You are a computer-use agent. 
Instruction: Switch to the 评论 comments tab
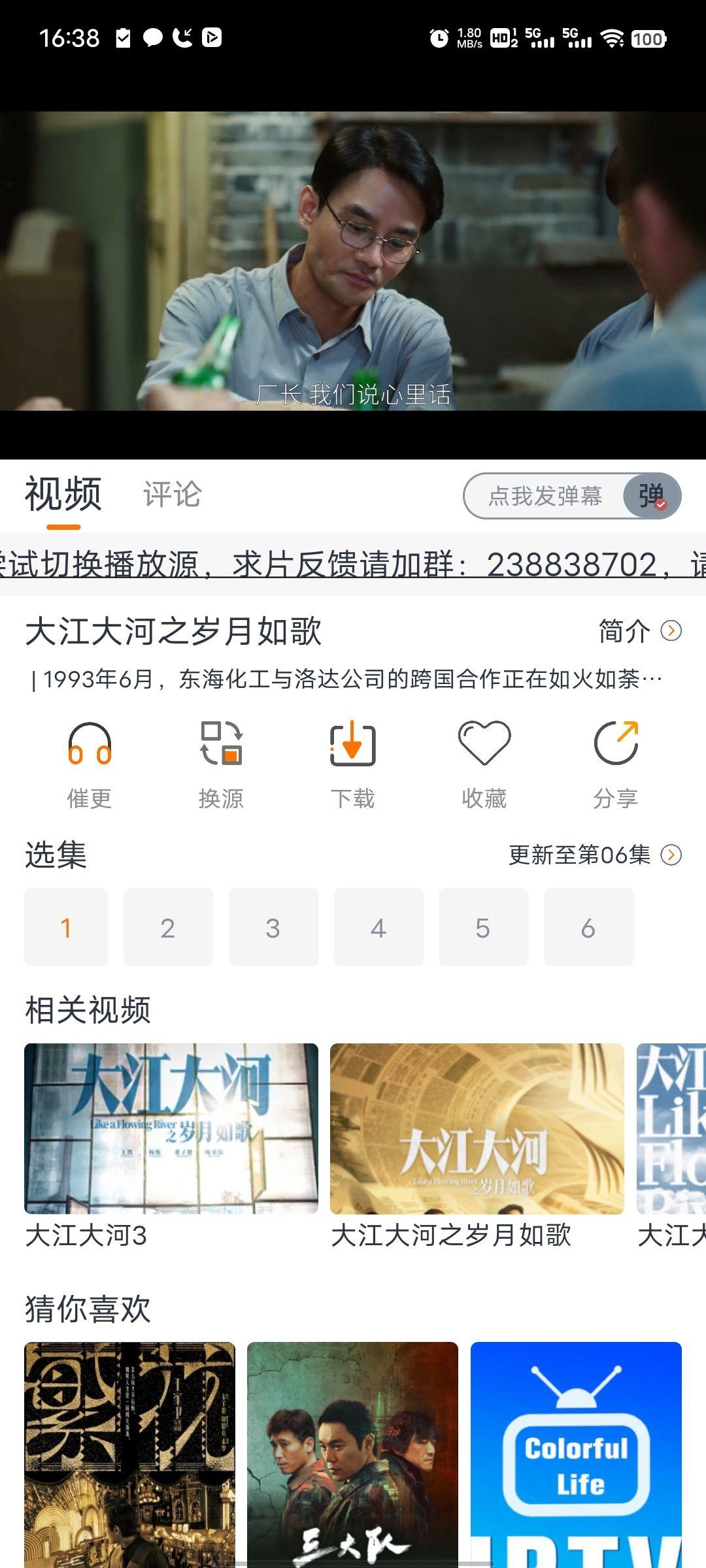pyautogui.click(x=173, y=495)
